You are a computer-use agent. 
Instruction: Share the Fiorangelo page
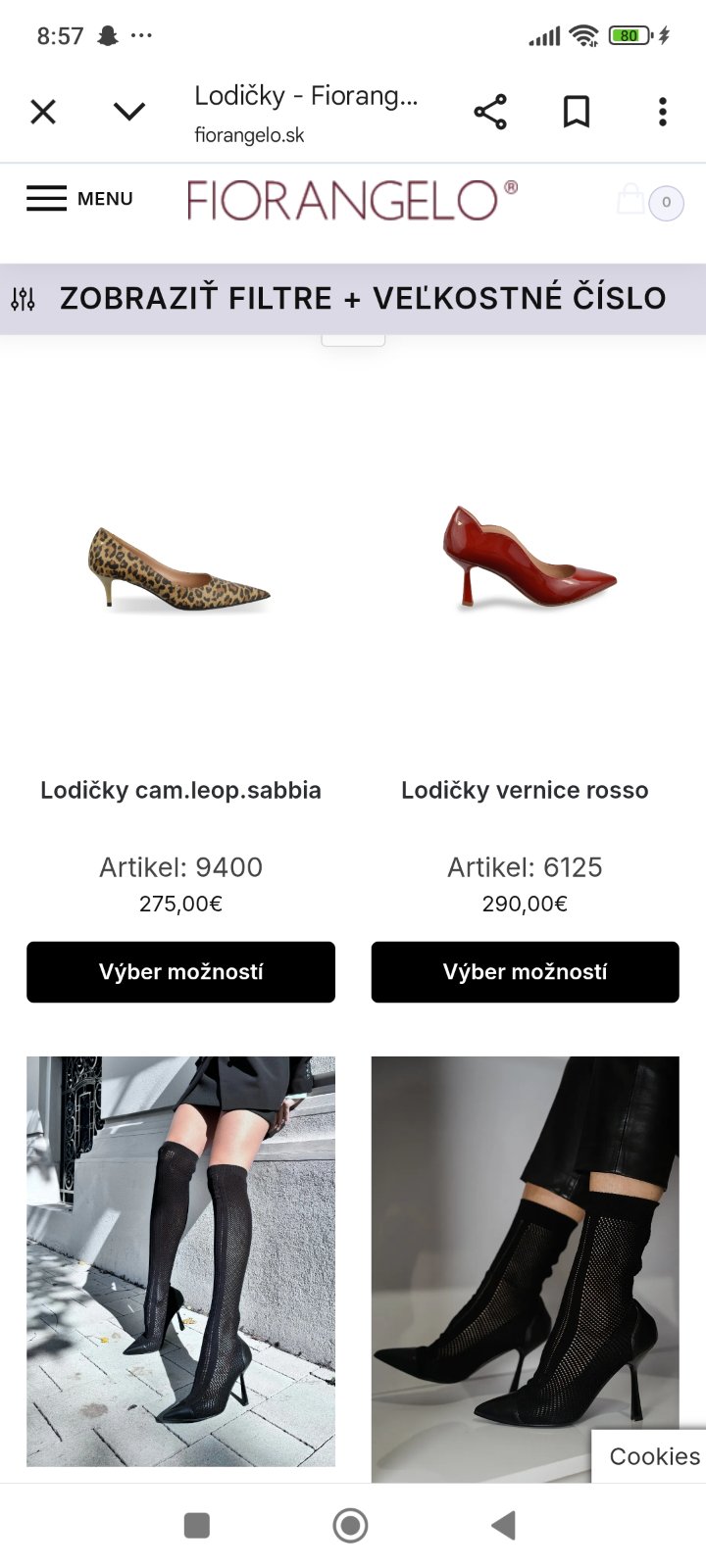(x=490, y=112)
